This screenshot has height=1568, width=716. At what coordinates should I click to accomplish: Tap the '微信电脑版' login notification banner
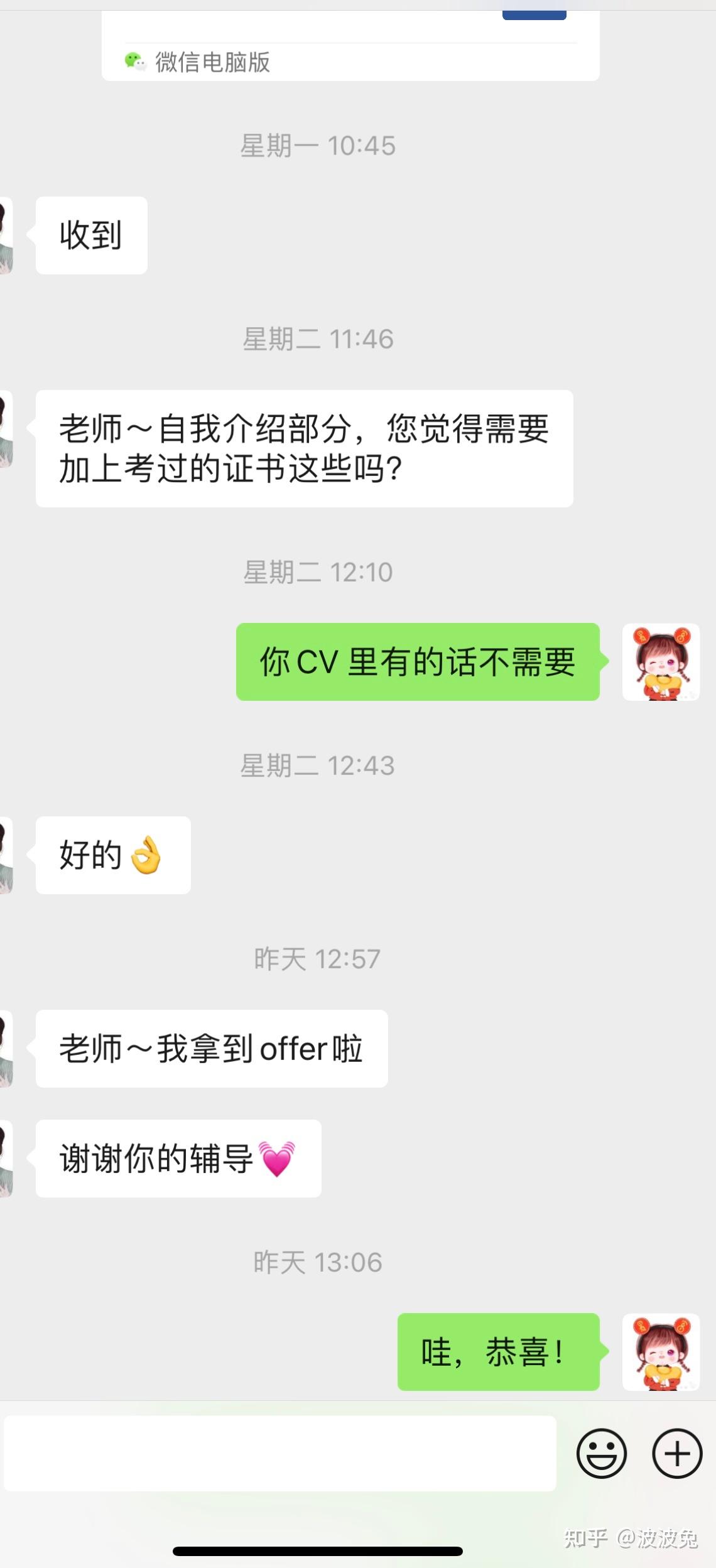point(352,62)
